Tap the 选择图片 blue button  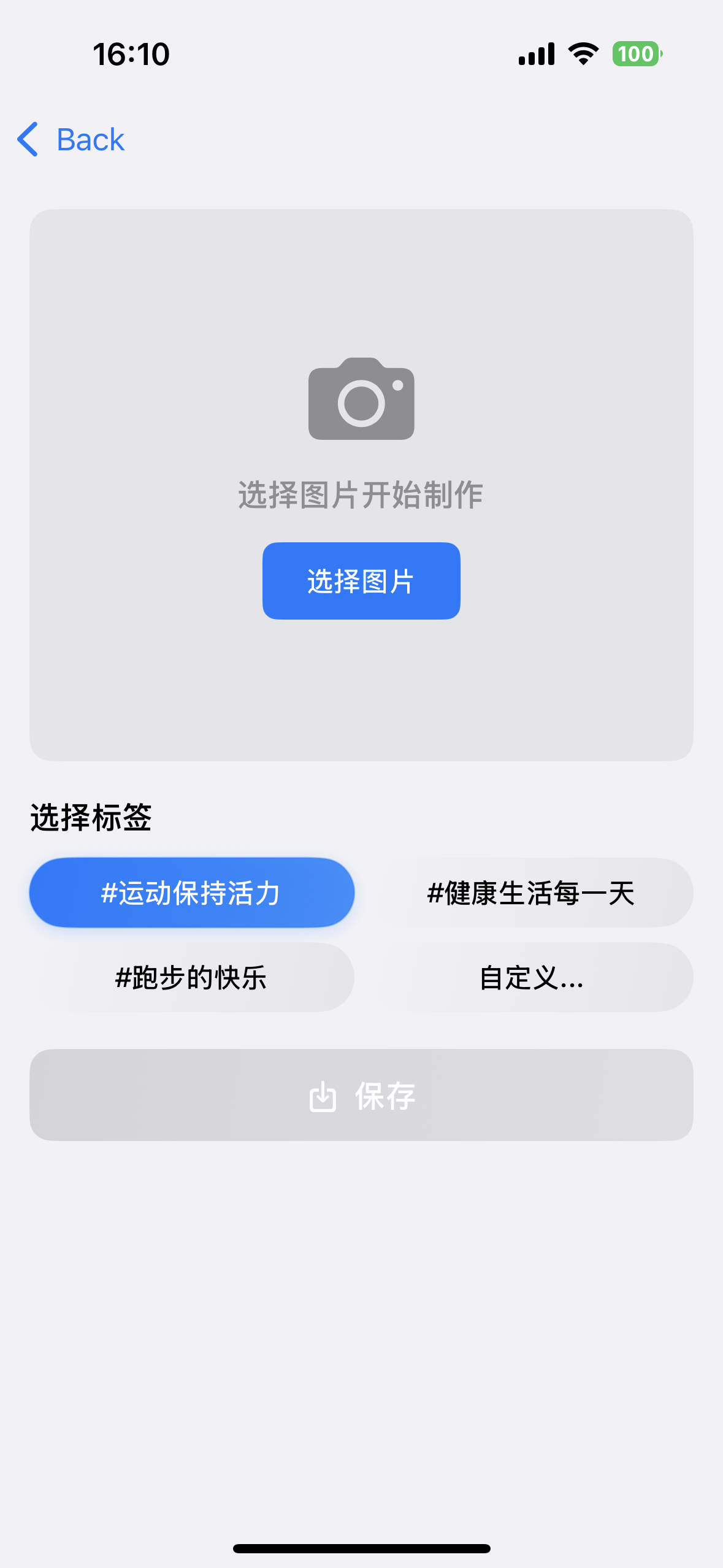pyautogui.click(x=361, y=580)
